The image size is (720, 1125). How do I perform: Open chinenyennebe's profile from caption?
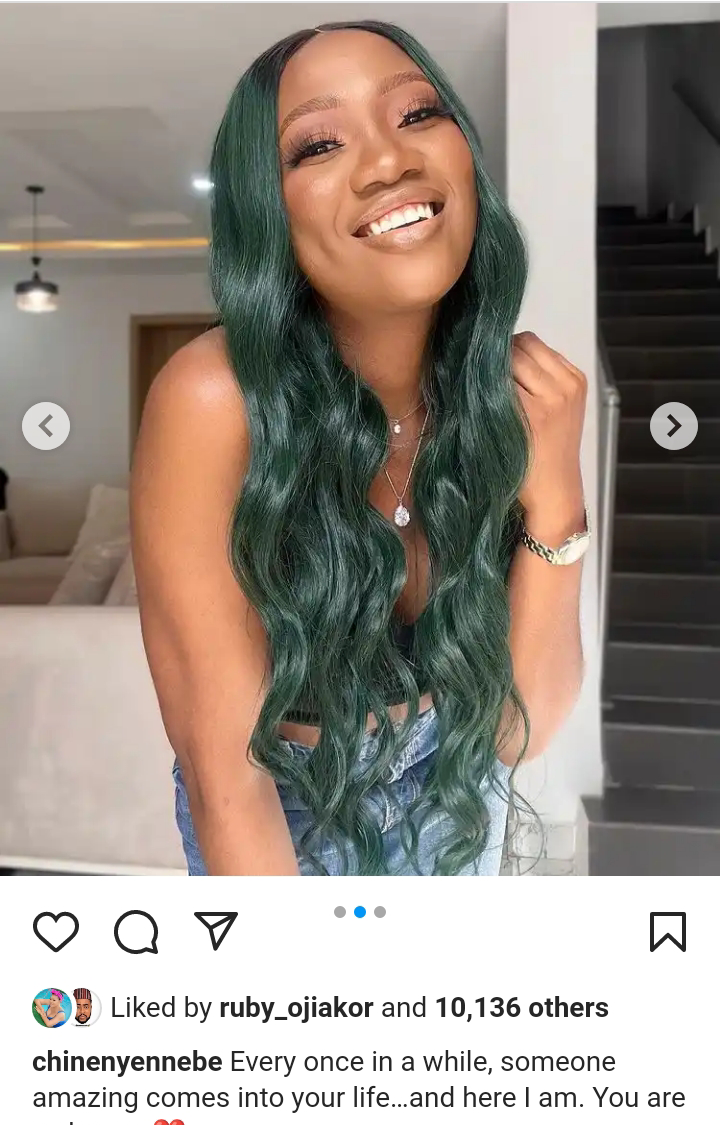128,1062
